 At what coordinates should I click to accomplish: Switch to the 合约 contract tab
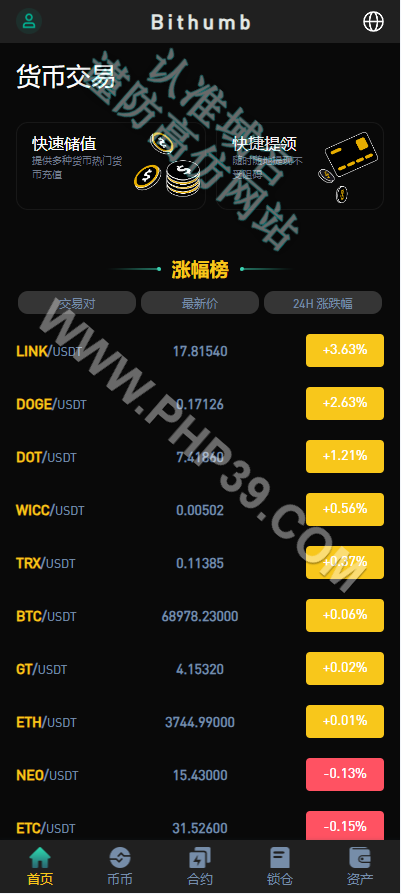click(x=200, y=866)
